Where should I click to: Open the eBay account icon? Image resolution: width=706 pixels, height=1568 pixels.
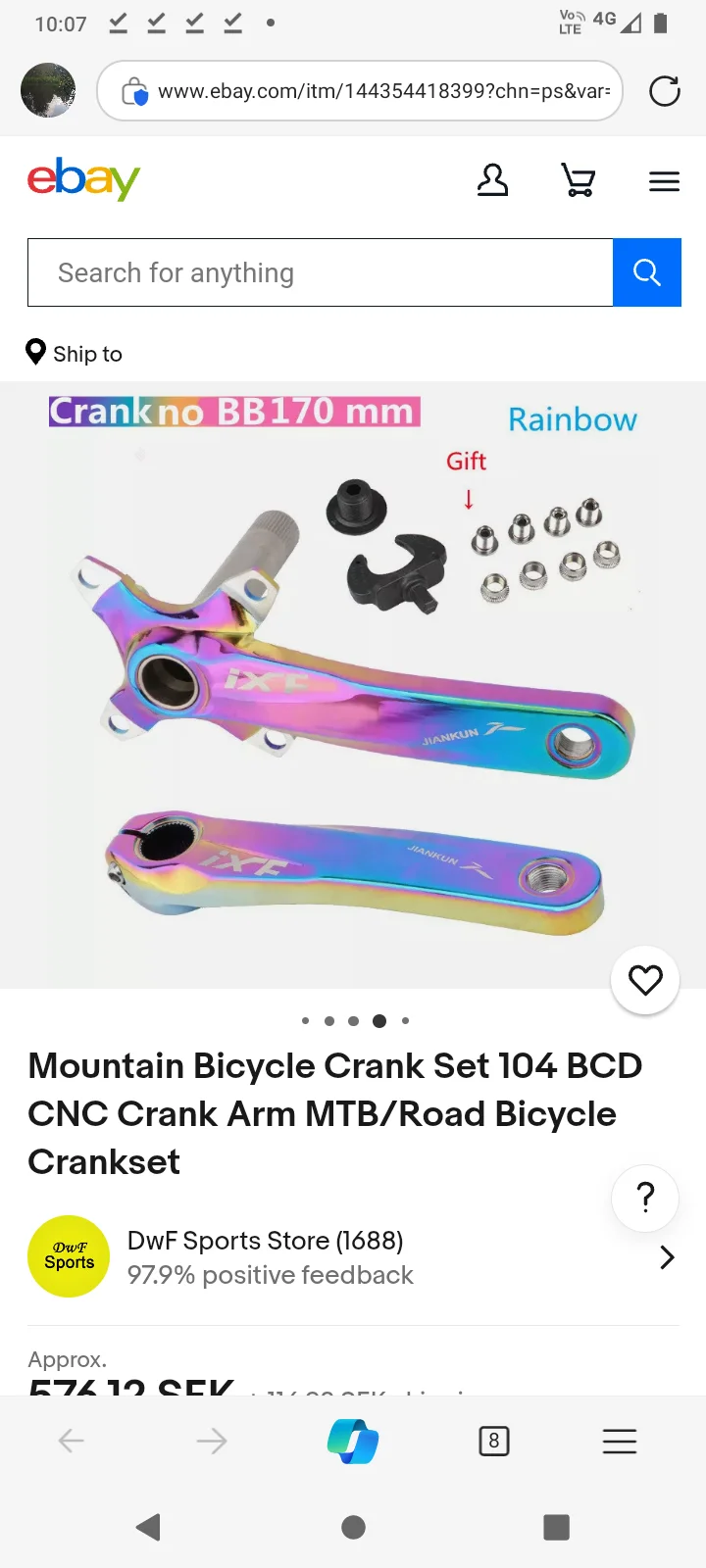[x=492, y=180]
